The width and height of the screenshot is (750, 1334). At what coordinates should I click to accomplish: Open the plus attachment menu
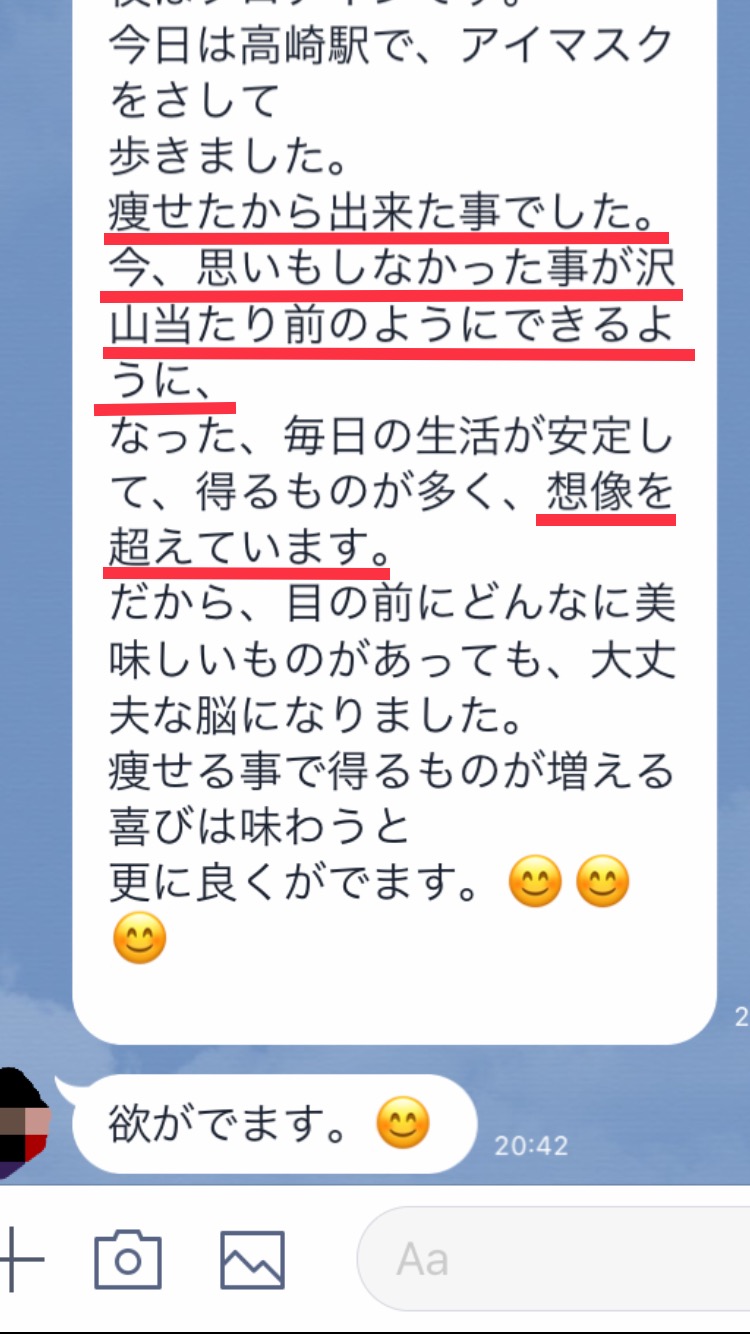point(20,1260)
